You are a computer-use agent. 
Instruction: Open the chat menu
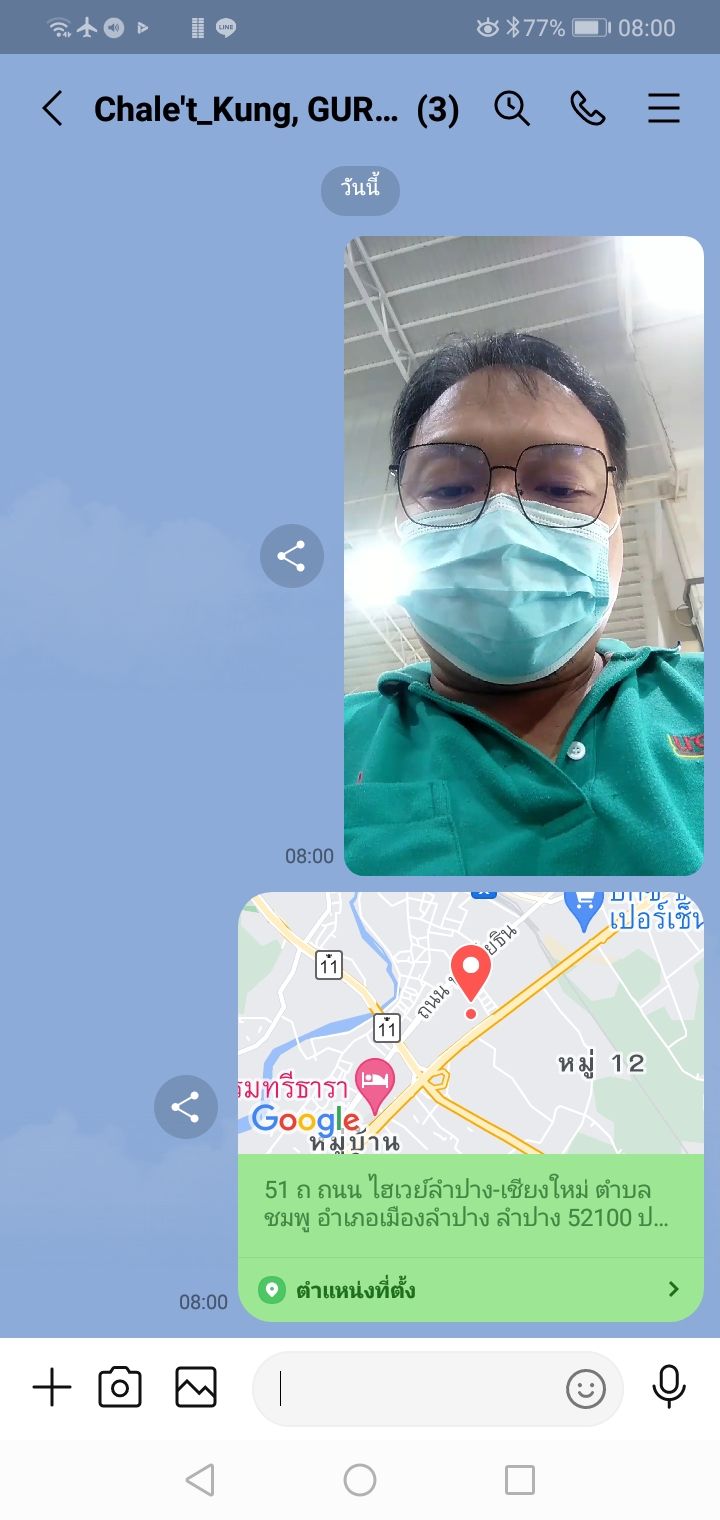click(664, 109)
